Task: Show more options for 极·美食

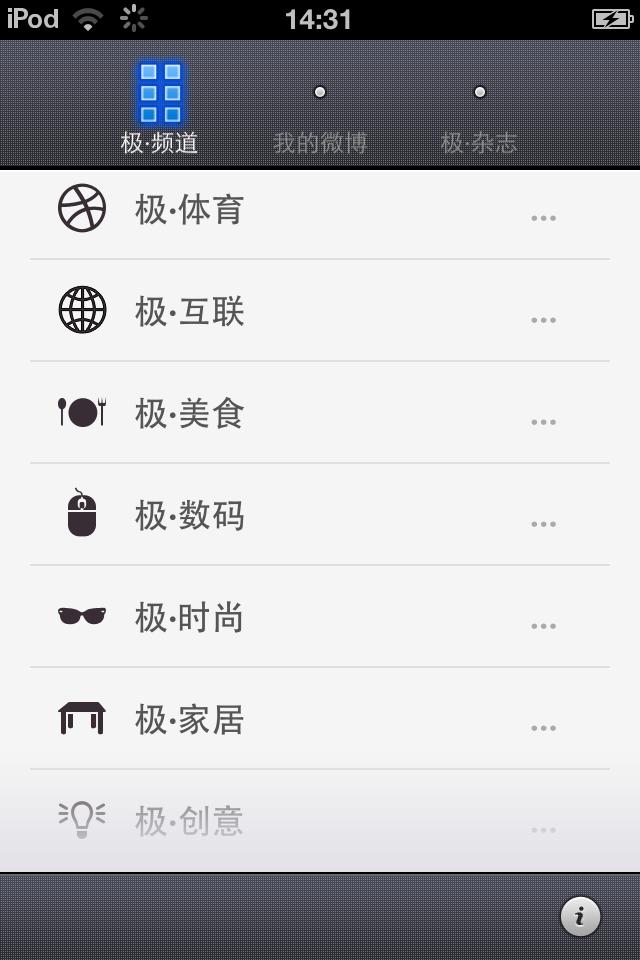Action: coord(543,422)
